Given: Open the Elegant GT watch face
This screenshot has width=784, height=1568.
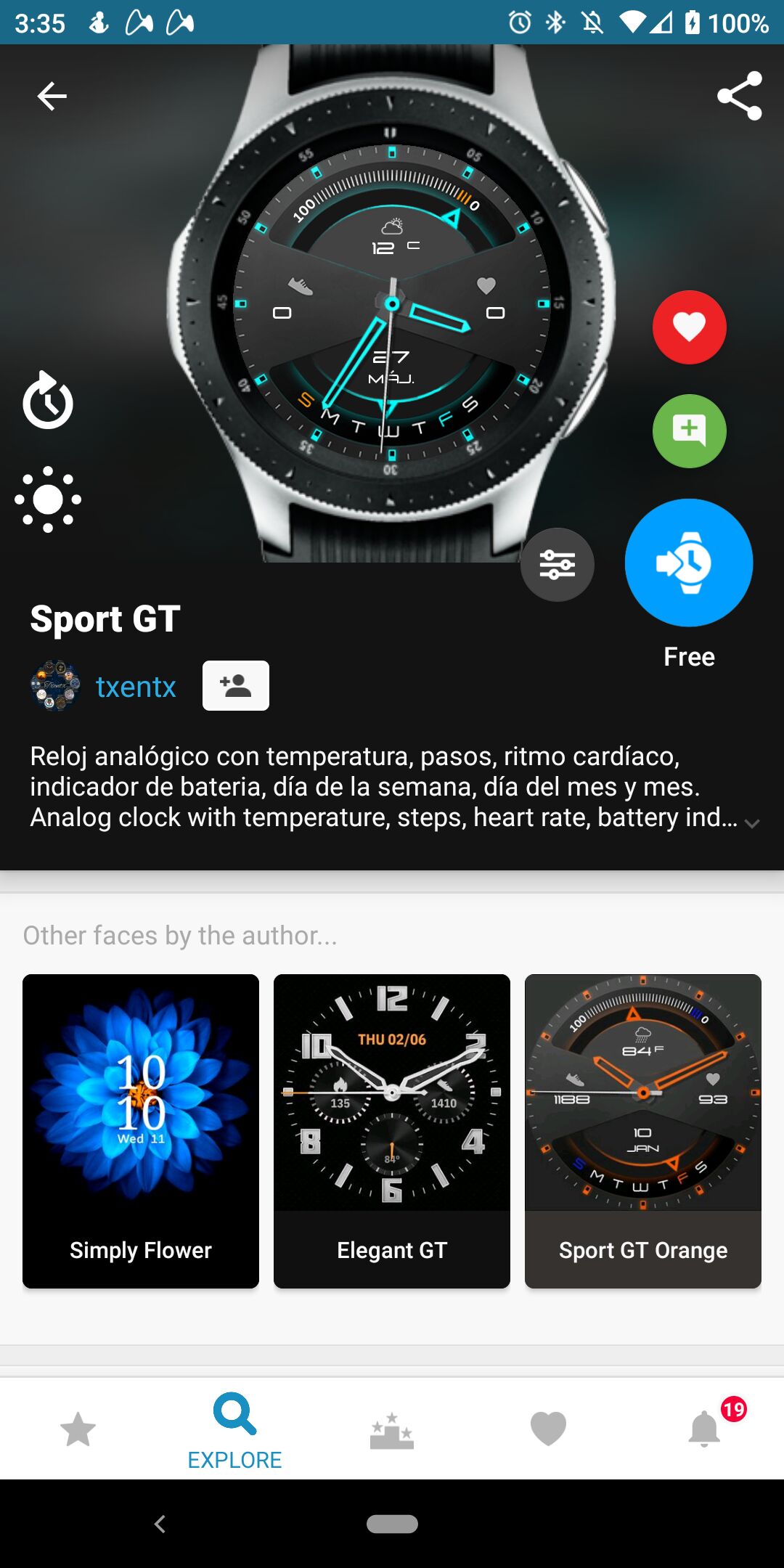Looking at the screenshot, I should 392,1131.
